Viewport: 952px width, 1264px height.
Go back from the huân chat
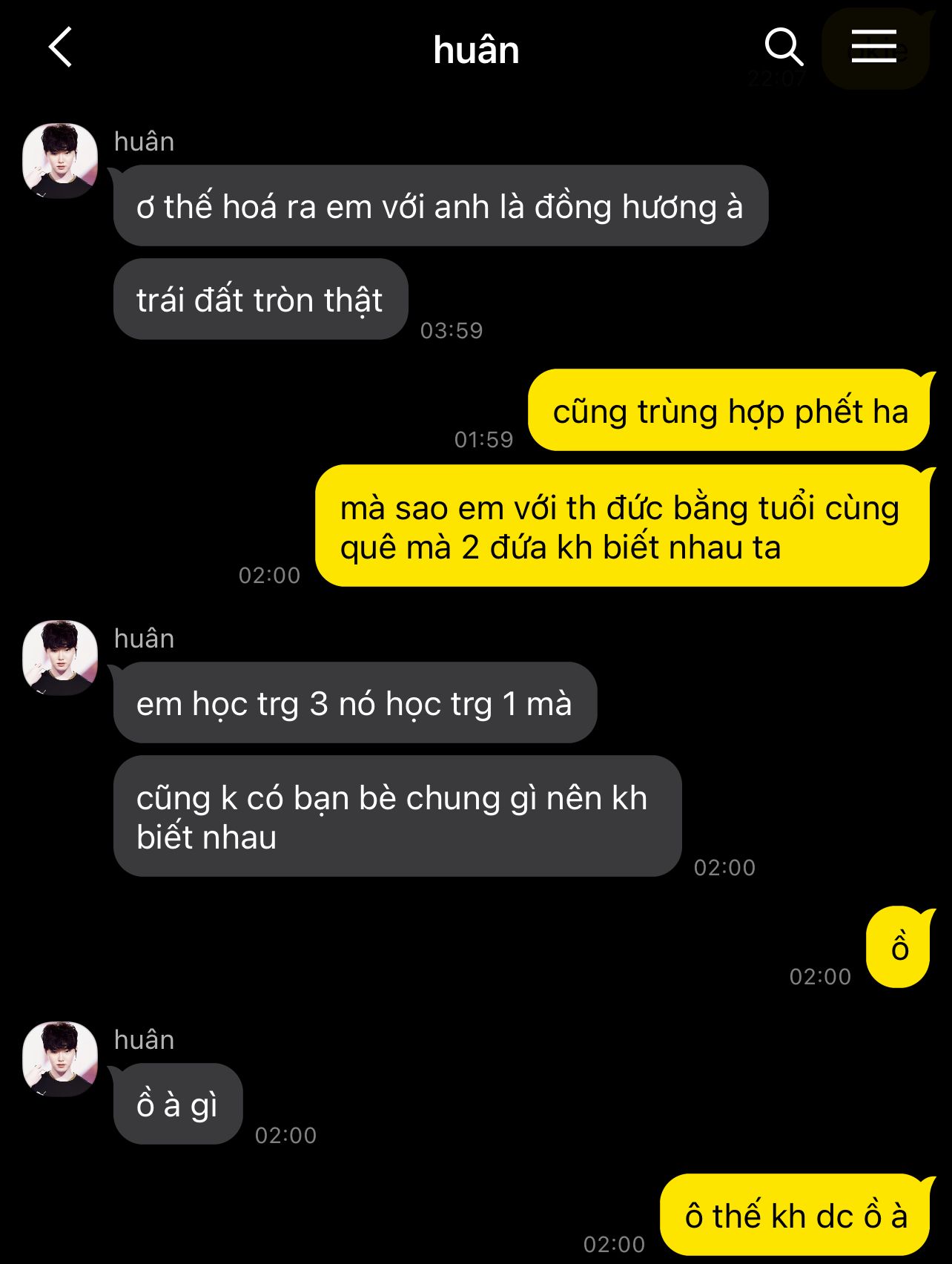(x=61, y=47)
